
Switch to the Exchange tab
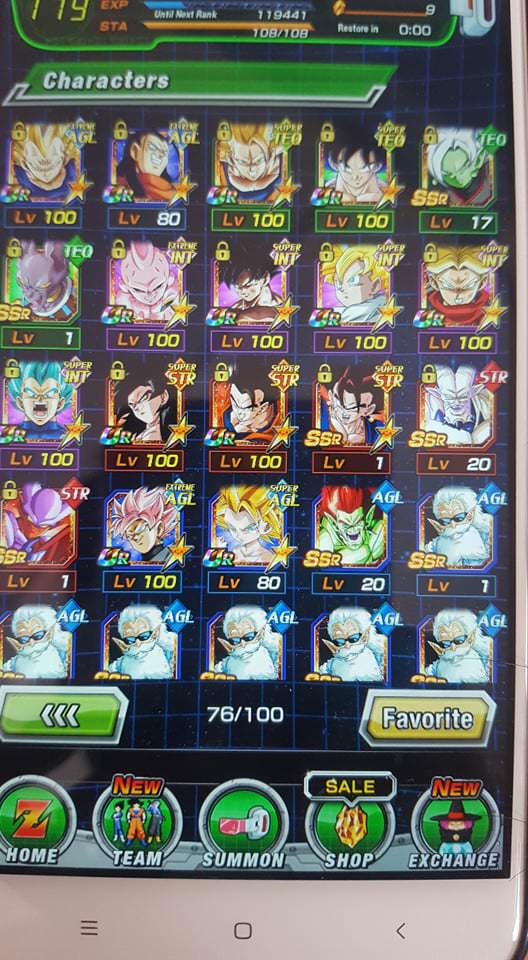455,823
